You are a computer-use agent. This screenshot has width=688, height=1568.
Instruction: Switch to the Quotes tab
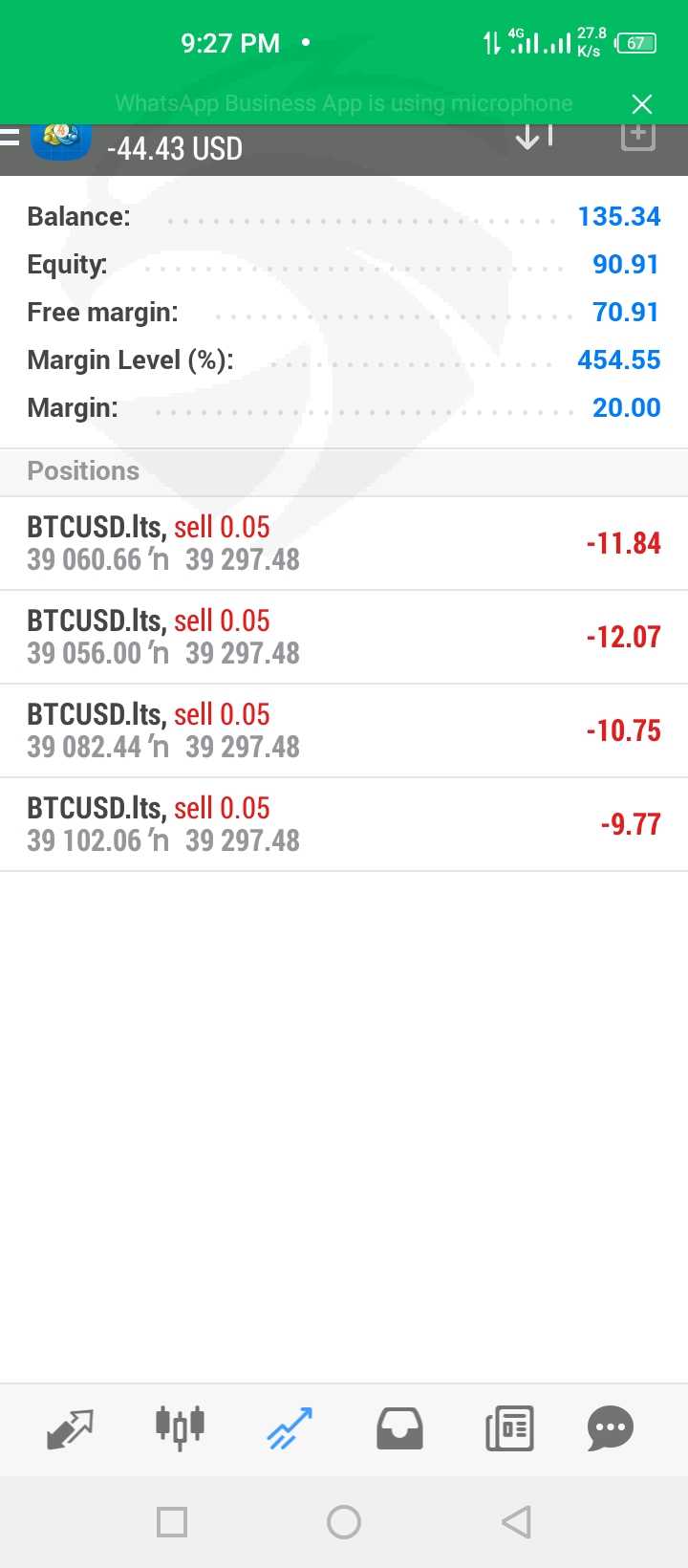pos(71,1429)
